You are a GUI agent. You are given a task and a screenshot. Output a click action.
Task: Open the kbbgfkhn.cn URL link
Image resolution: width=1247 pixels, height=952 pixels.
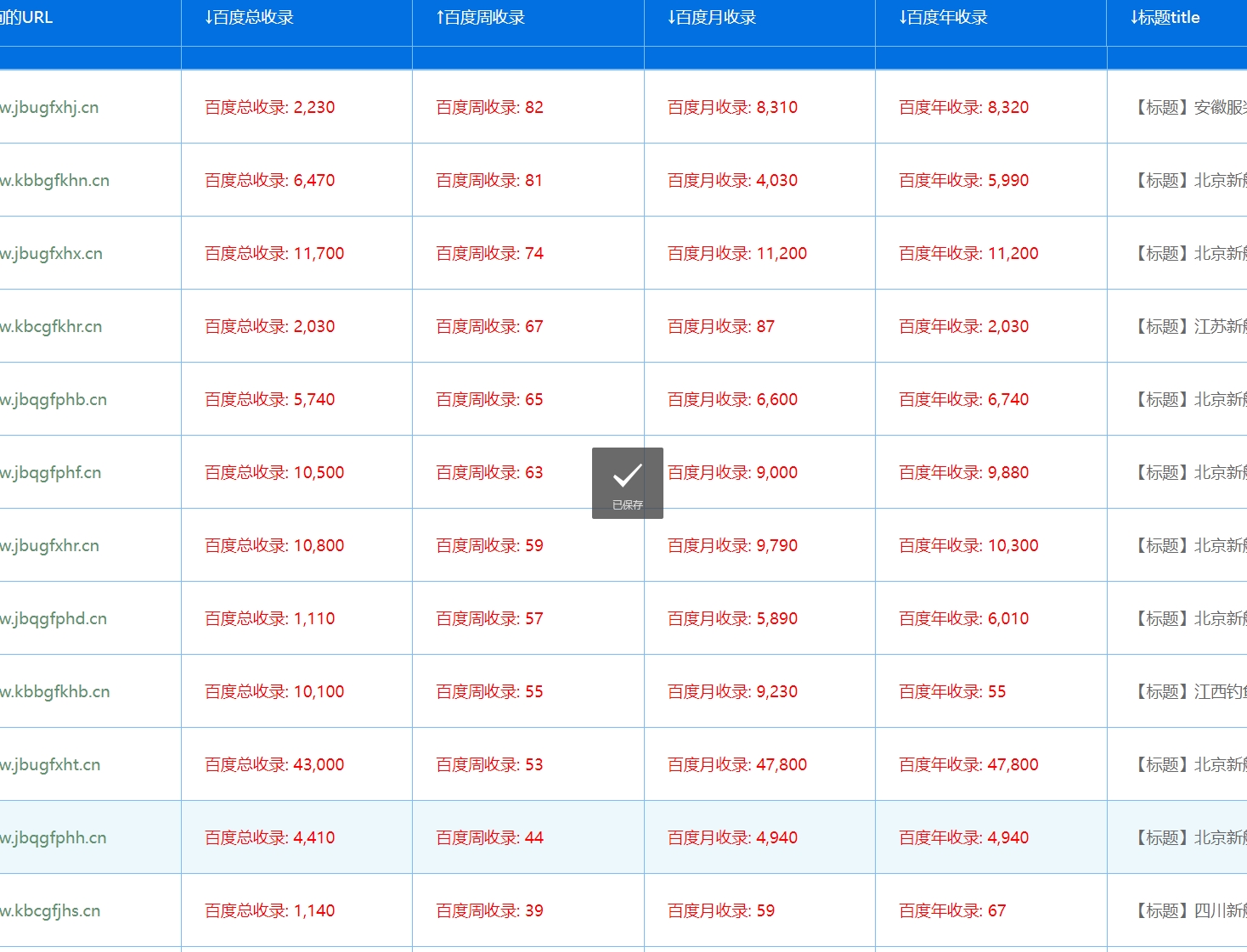point(56,180)
